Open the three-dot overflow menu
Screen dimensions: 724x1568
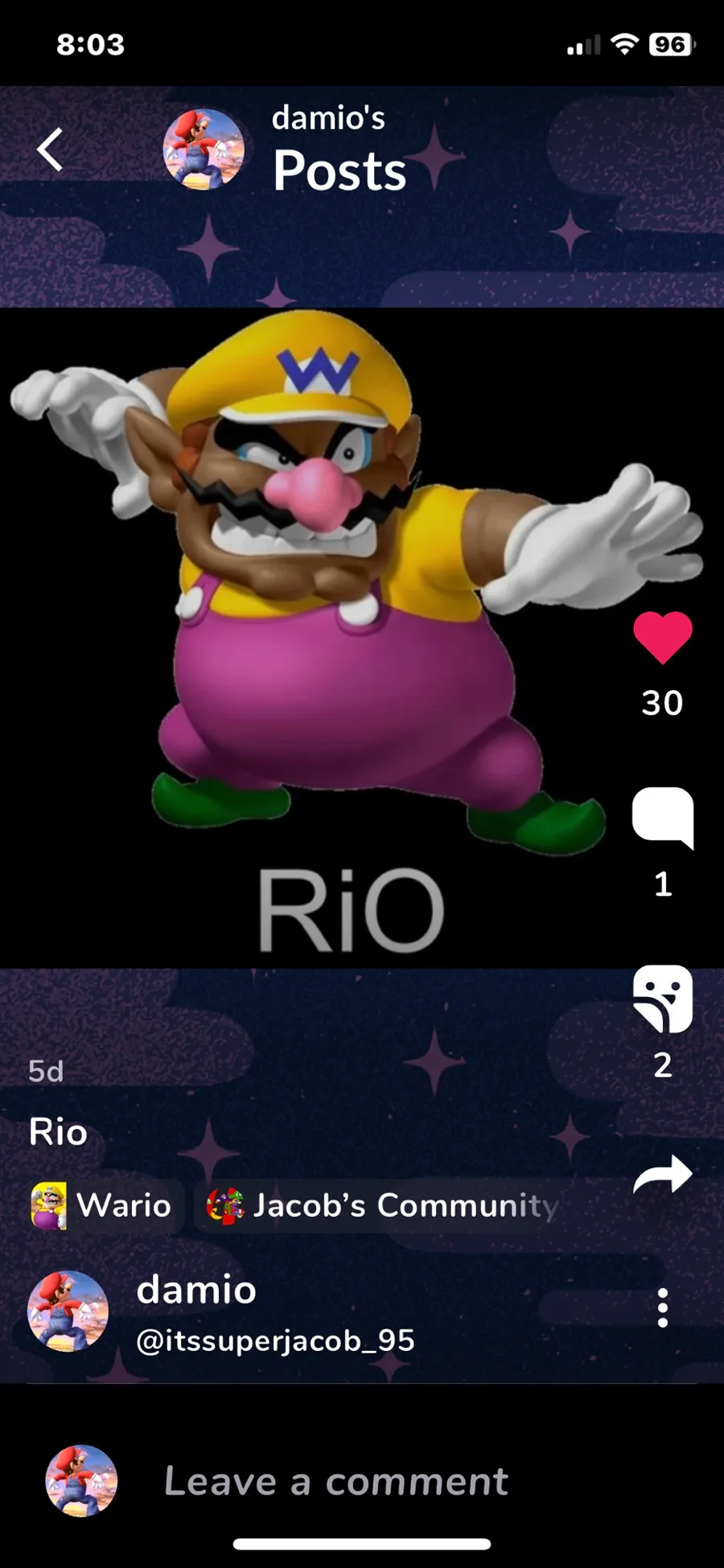click(662, 1308)
